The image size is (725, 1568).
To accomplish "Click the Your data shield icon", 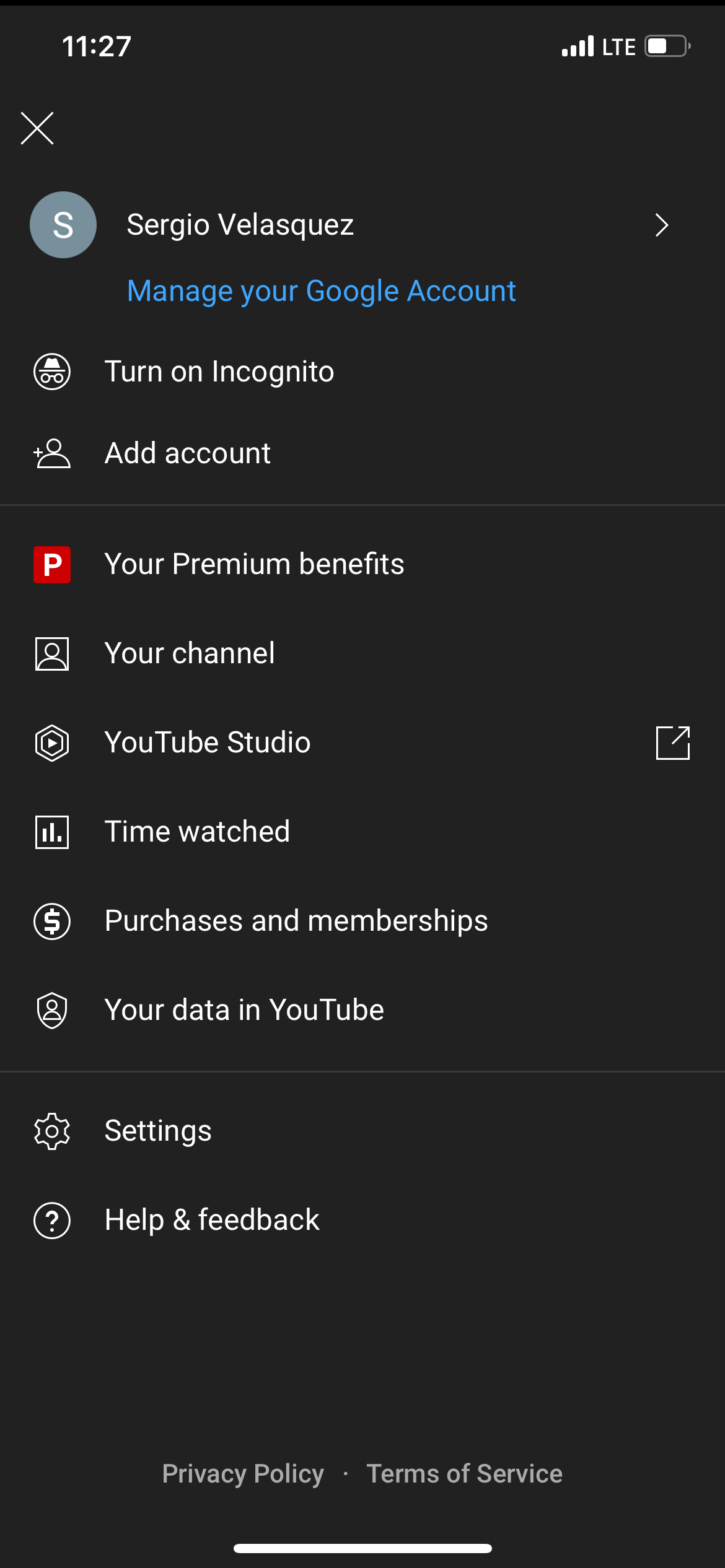I will click(52, 1009).
